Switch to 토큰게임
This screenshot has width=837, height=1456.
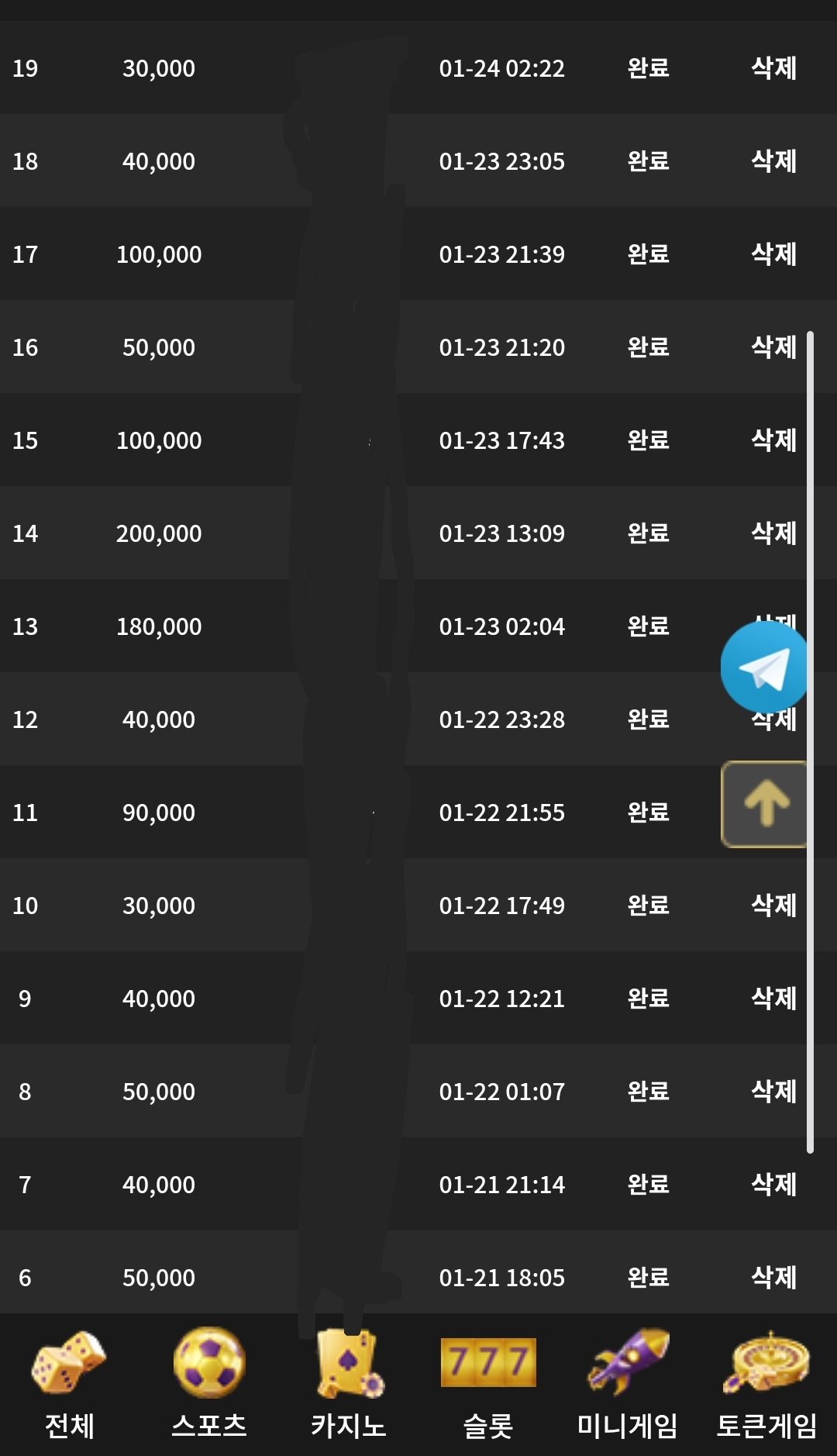[767, 1385]
